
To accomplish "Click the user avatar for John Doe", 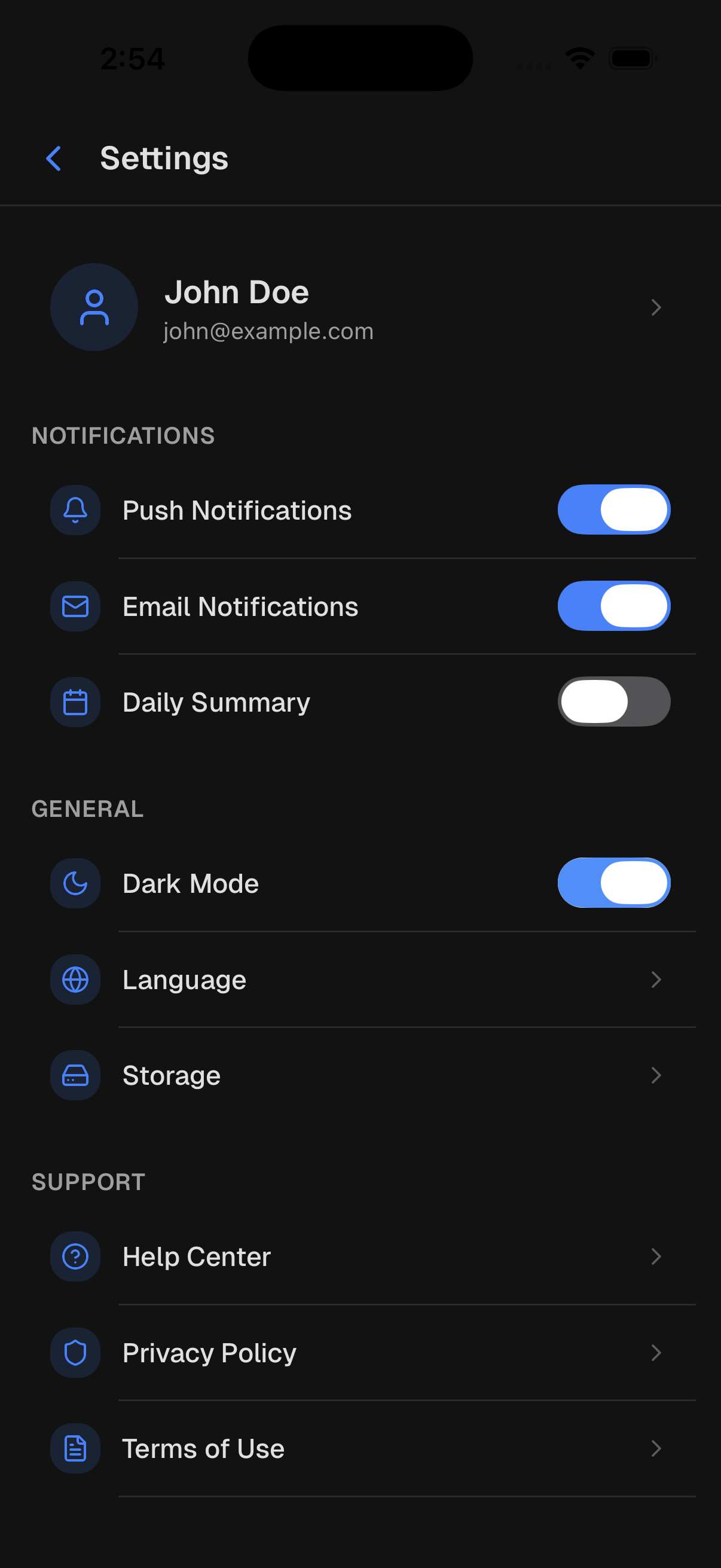I will (x=94, y=307).
